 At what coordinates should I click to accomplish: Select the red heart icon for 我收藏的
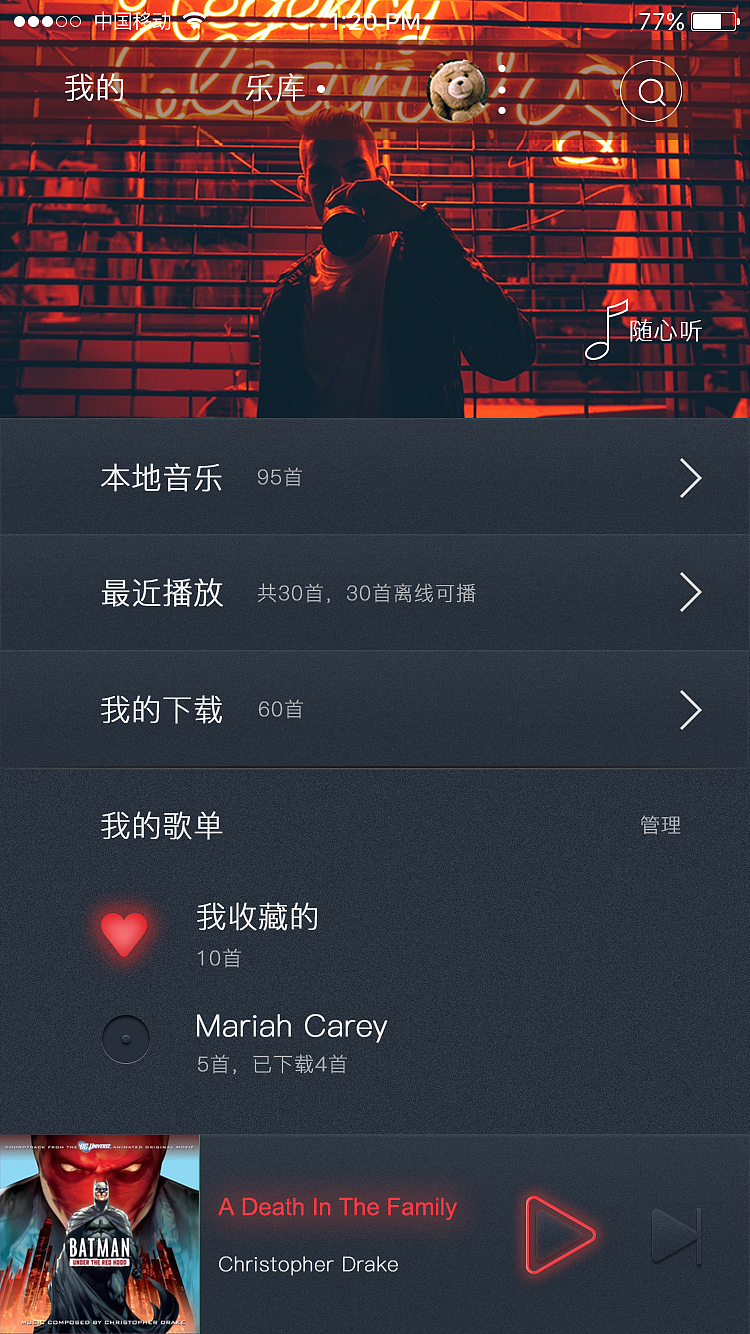125,933
